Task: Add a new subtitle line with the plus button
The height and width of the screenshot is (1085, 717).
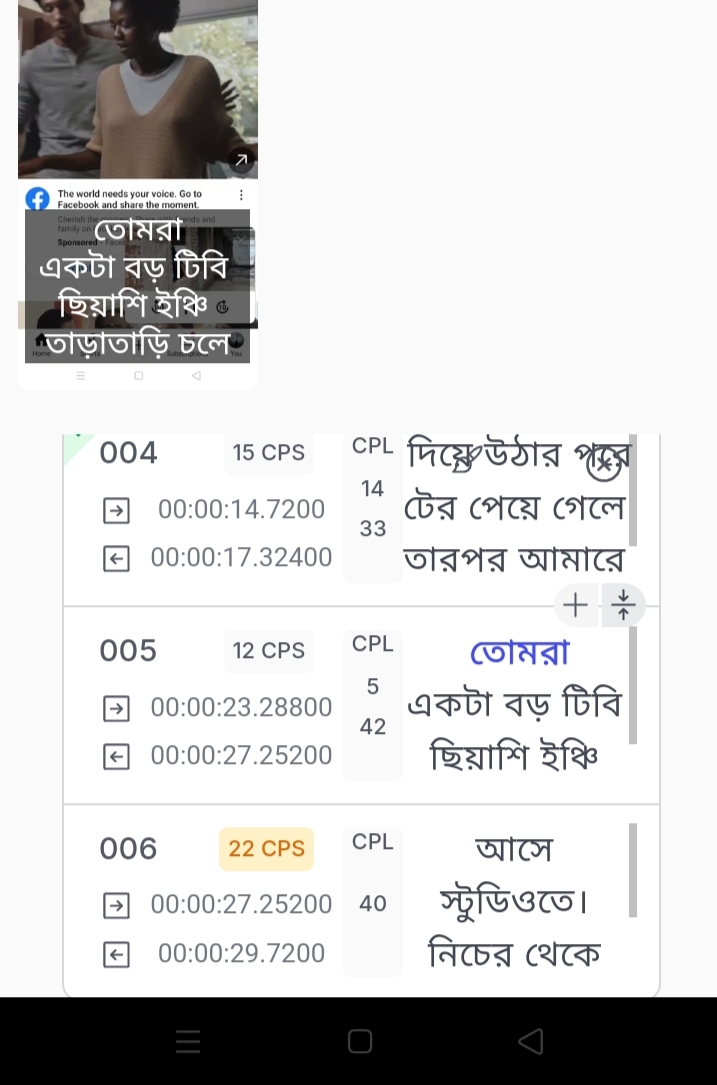Action: click(x=575, y=605)
